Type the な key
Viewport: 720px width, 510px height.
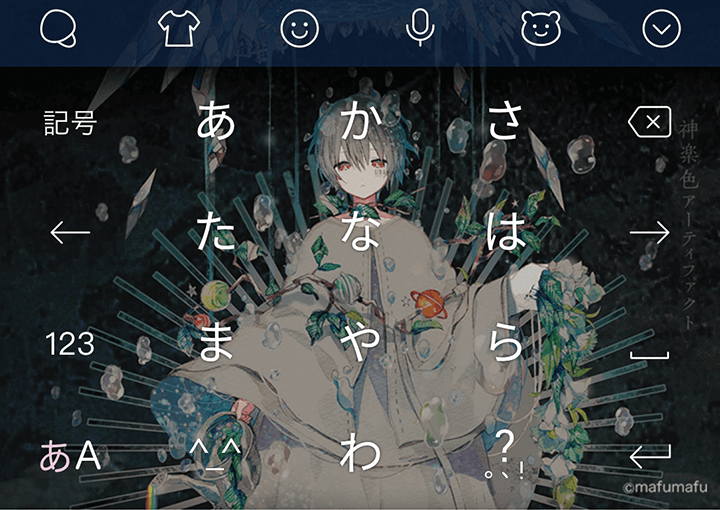click(x=360, y=233)
